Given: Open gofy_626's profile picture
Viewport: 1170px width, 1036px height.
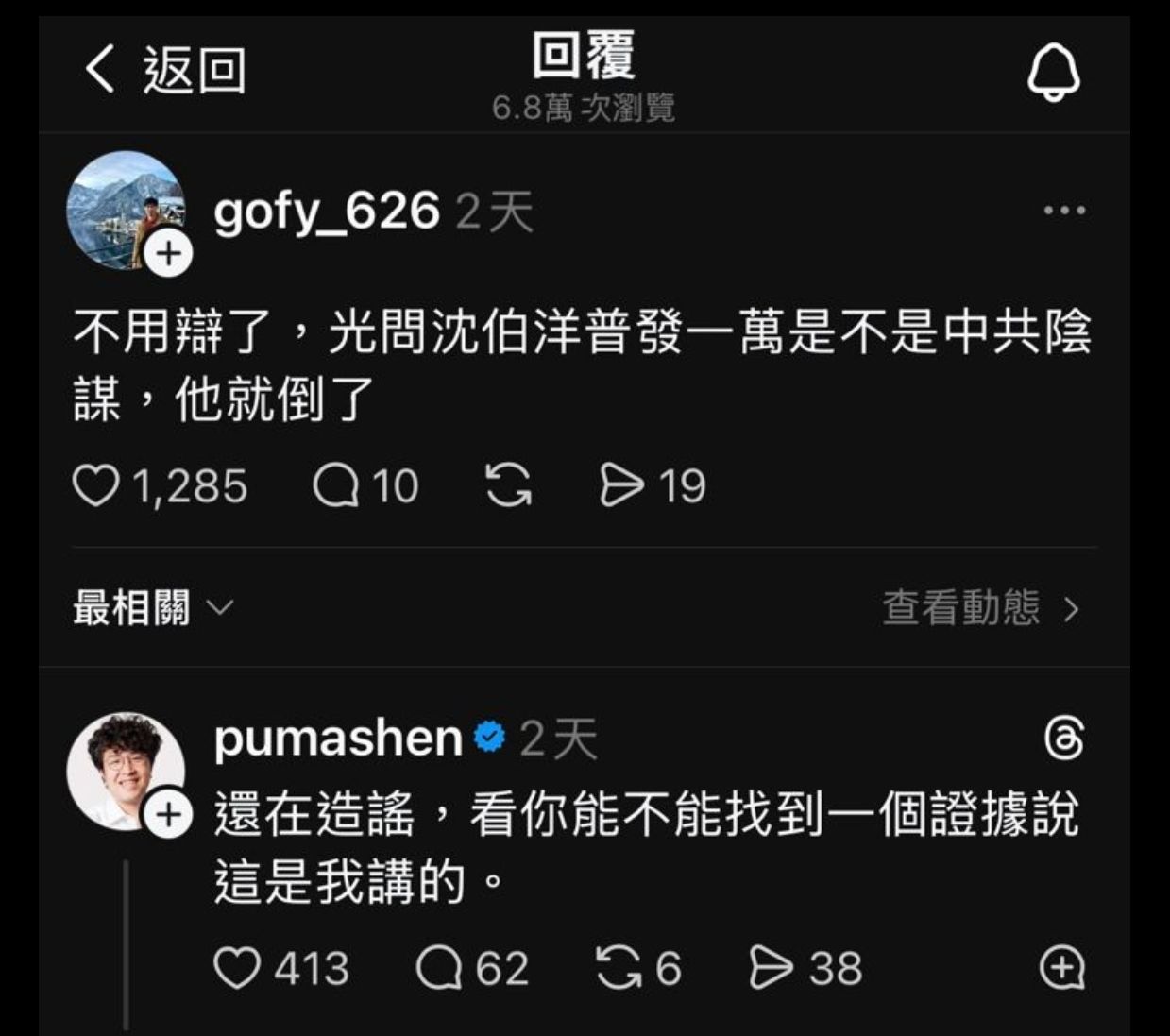Looking at the screenshot, I should click(x=125, y=209).
